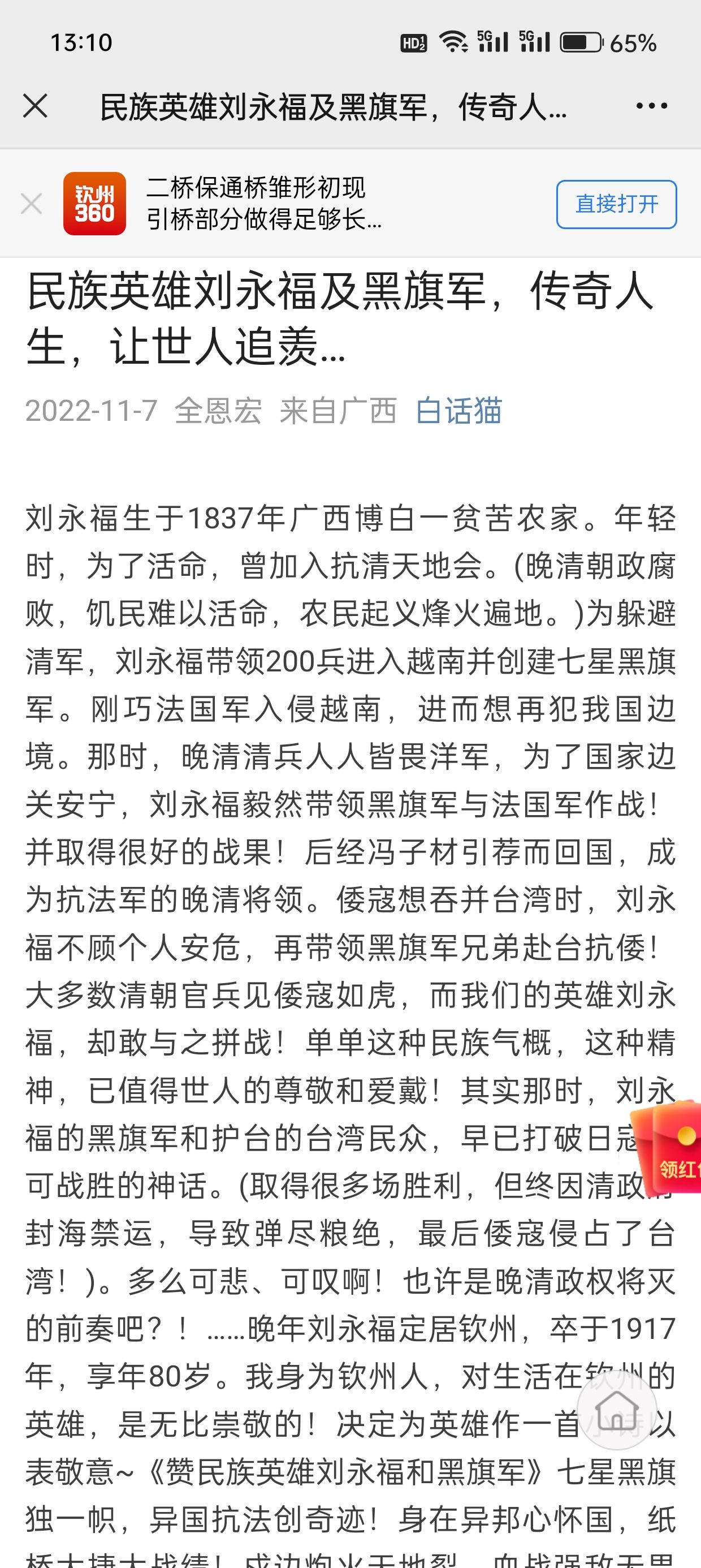The image size is (701, 1568).
Task: Dismiss the 钦州360 app banner
Action: (31, 204)
